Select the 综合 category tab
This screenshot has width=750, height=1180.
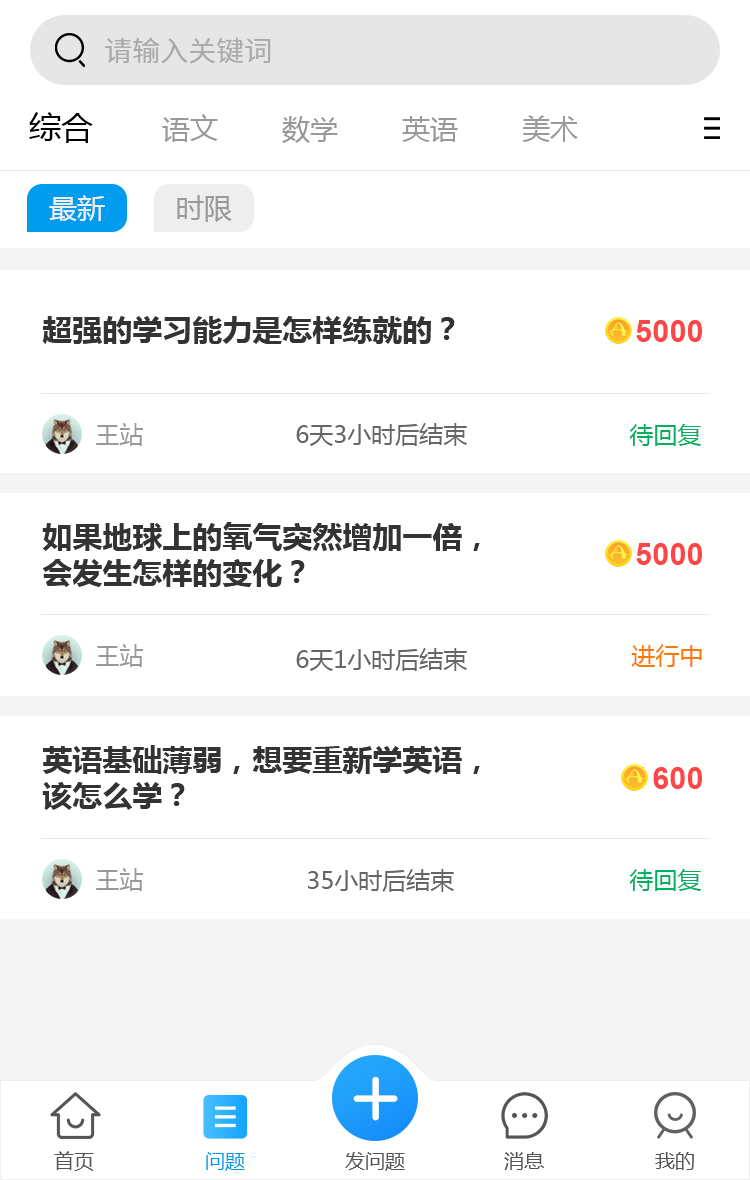[x=61, y=128]
